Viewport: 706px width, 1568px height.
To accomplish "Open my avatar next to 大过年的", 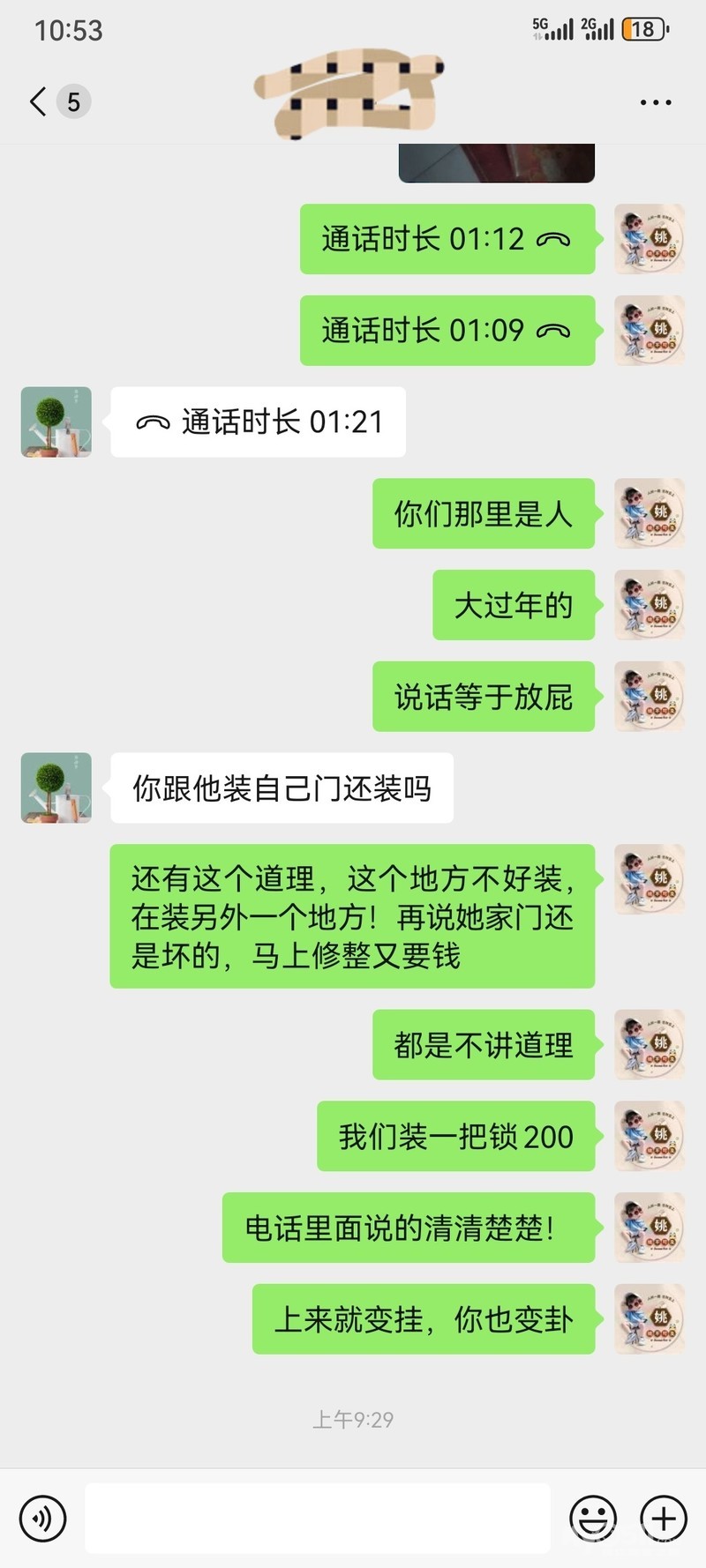I will tap(650, 605).
